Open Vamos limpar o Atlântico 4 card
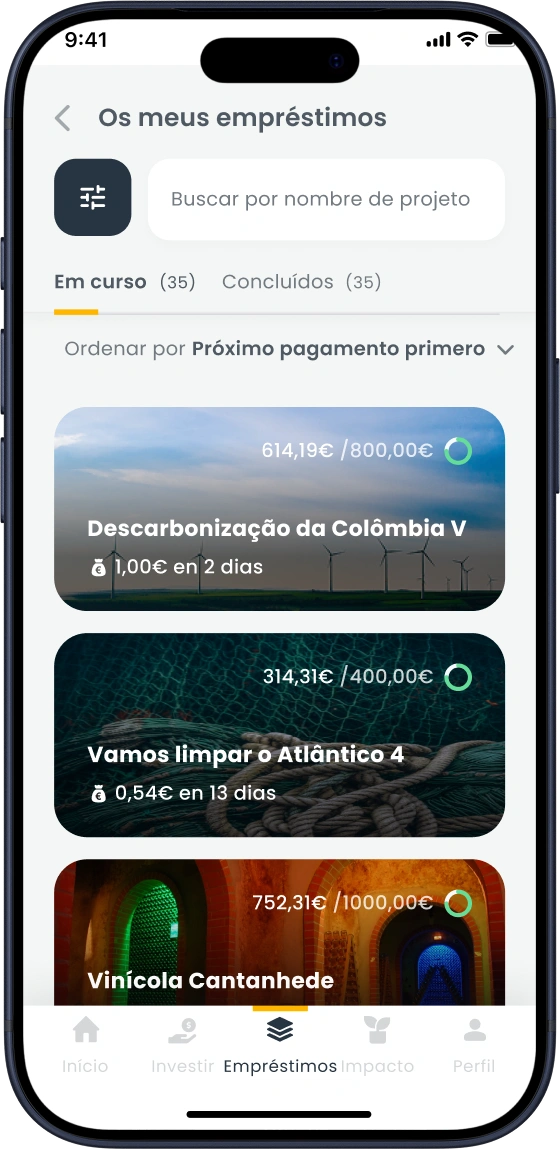Viewport: 560px width, 1150px height. (x=279, y=735)
